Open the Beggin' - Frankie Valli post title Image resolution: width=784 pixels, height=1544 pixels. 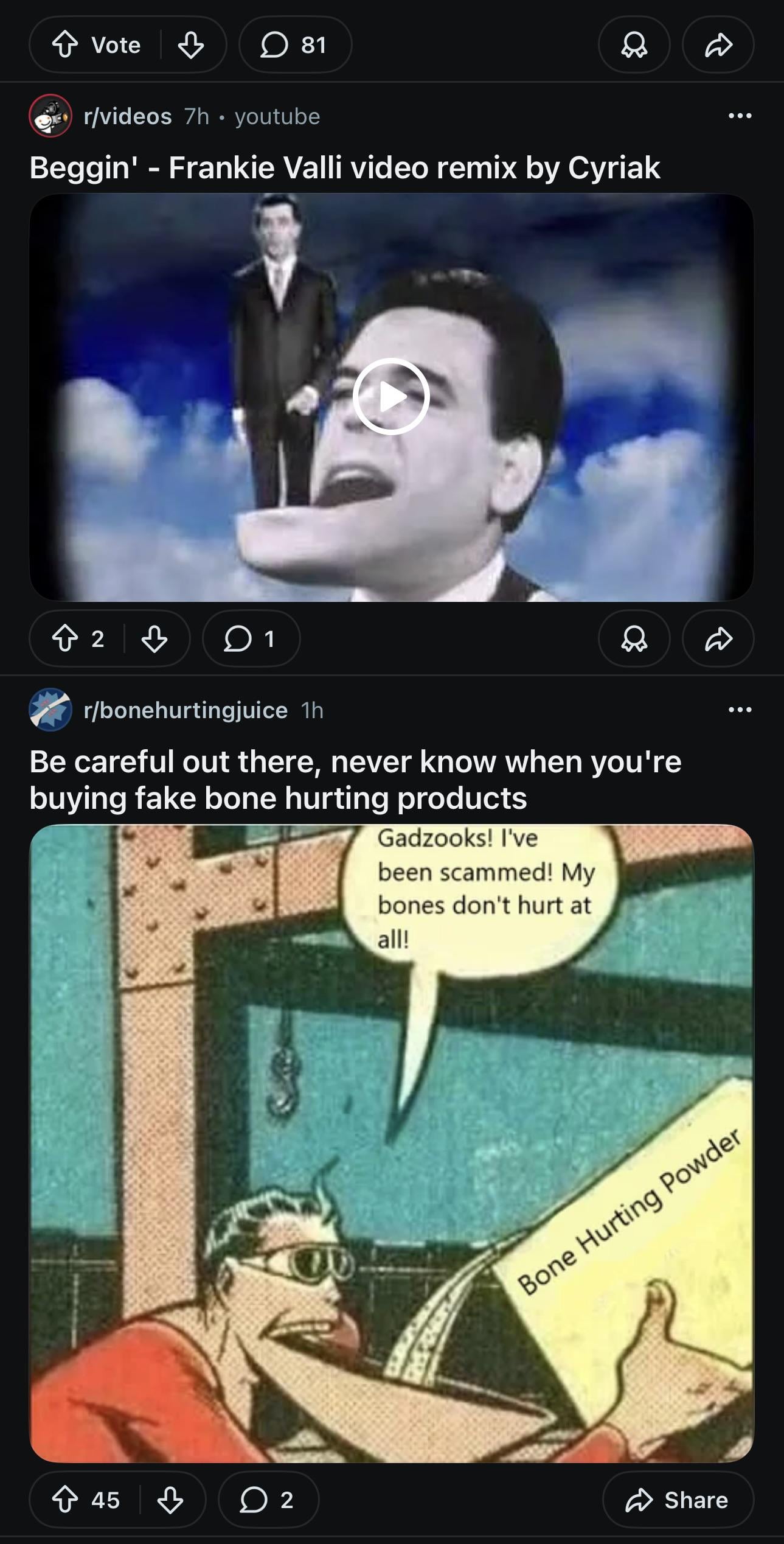(x=344, y=167)
